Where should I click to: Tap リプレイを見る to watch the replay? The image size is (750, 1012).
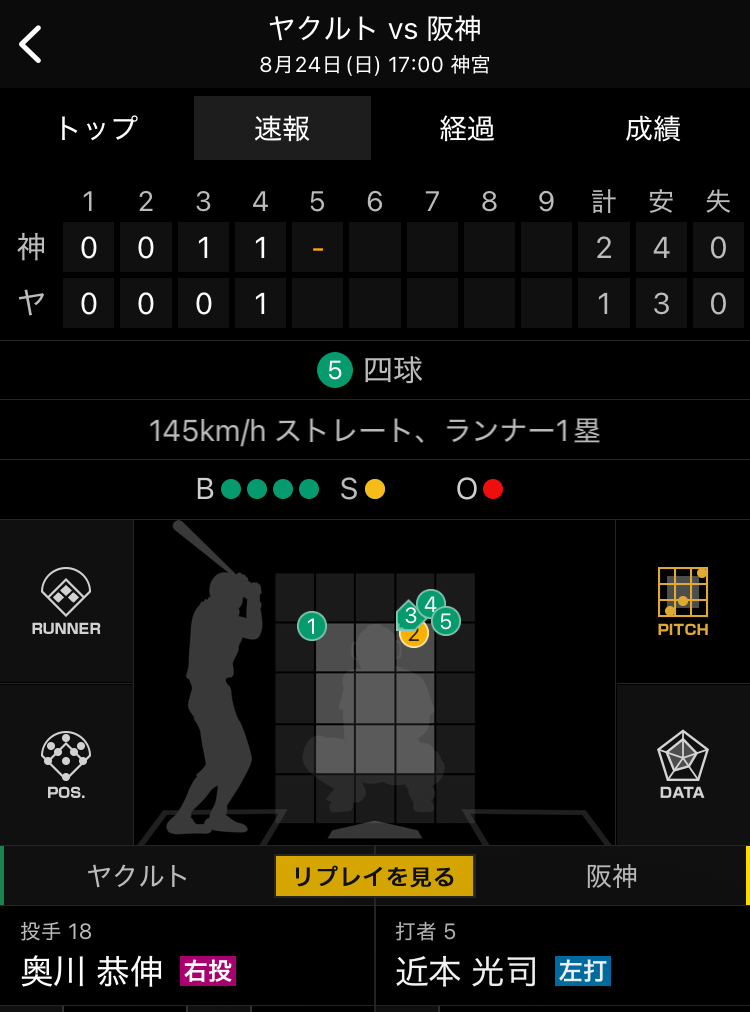pos(374,876)
